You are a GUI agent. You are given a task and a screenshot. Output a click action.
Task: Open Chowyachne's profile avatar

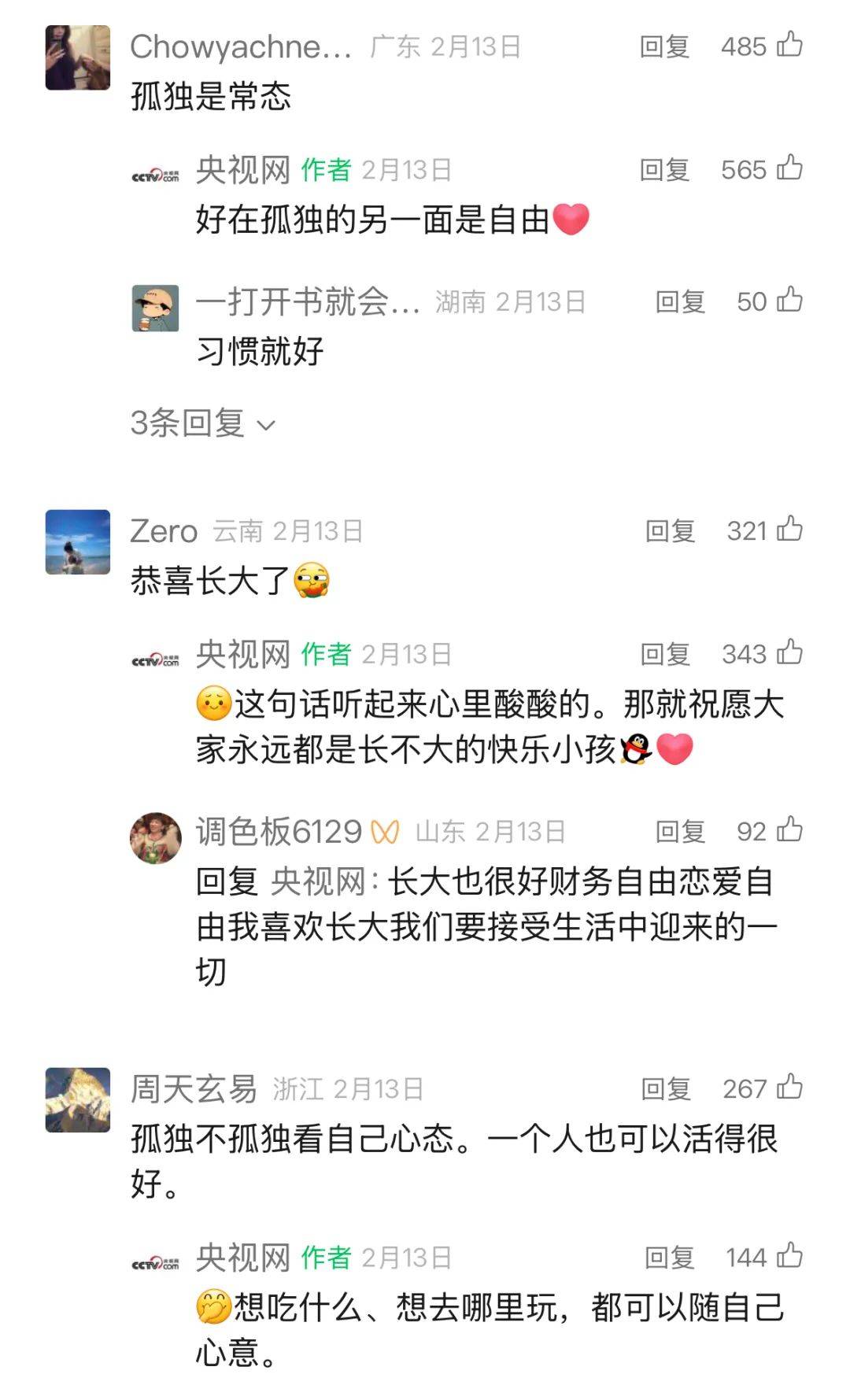coord(77,57)
